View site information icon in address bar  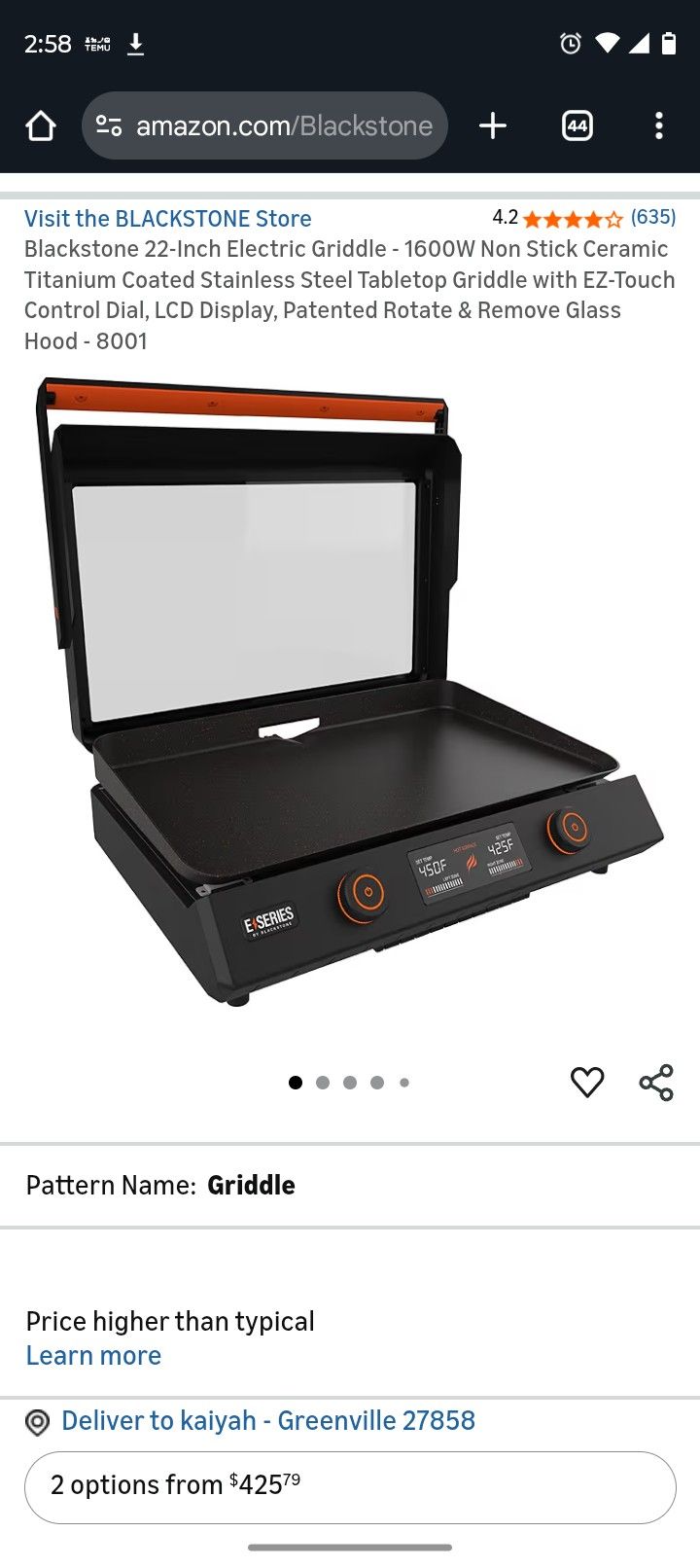click(110, 125)
